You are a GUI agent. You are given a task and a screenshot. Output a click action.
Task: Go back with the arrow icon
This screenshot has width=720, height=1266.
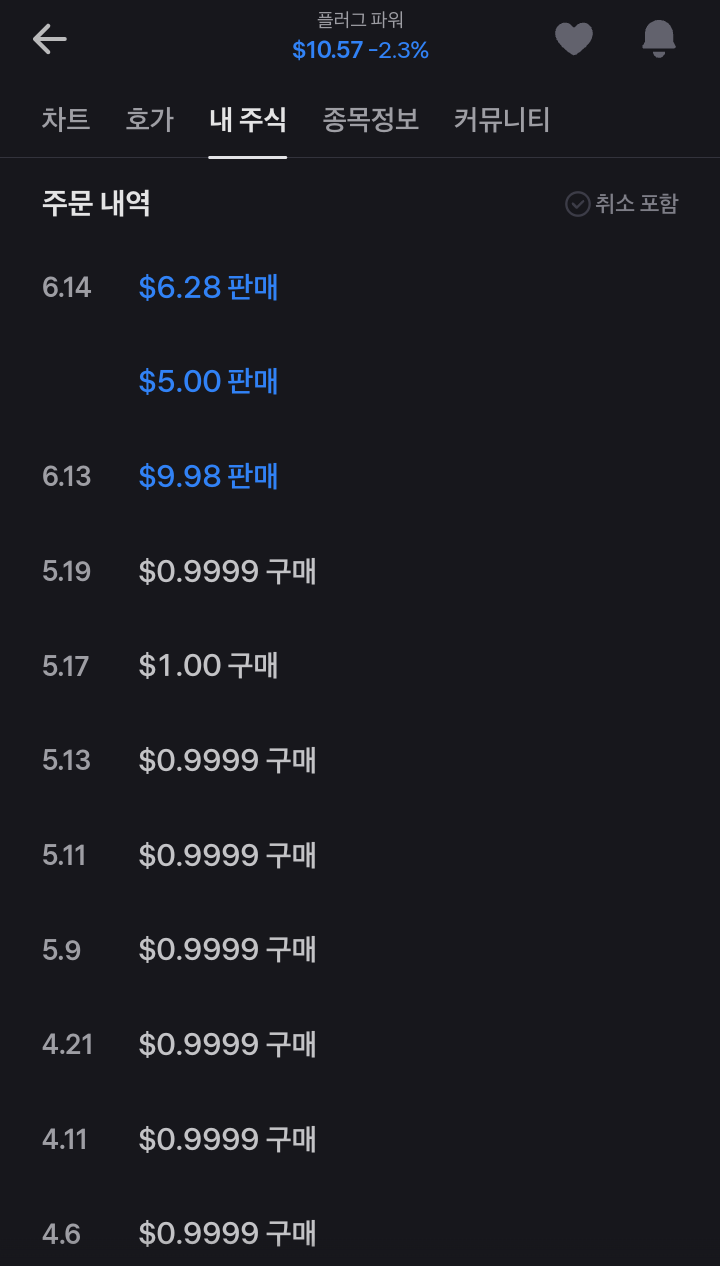(49, 39)
